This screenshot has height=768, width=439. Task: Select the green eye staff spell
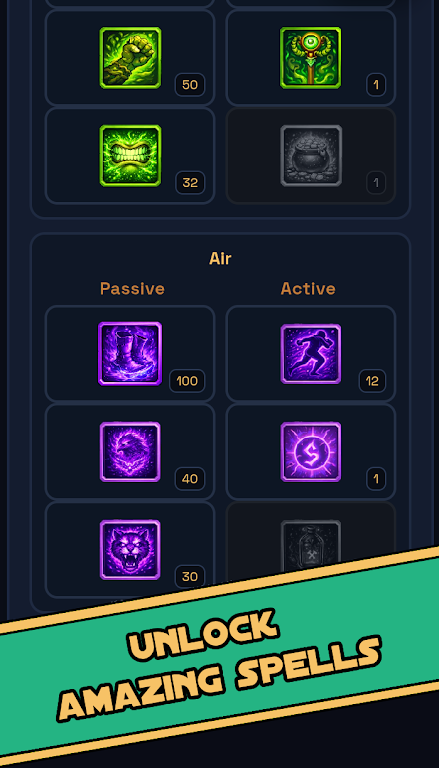pyautogui.click(x=311, y=58)
